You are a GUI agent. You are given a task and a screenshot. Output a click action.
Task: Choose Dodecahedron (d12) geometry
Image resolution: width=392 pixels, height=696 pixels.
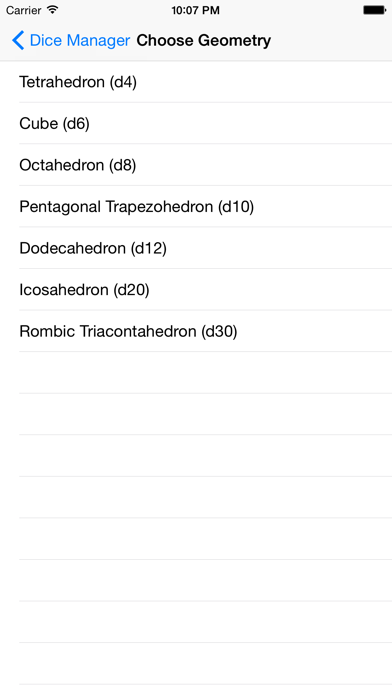point(196,248)
